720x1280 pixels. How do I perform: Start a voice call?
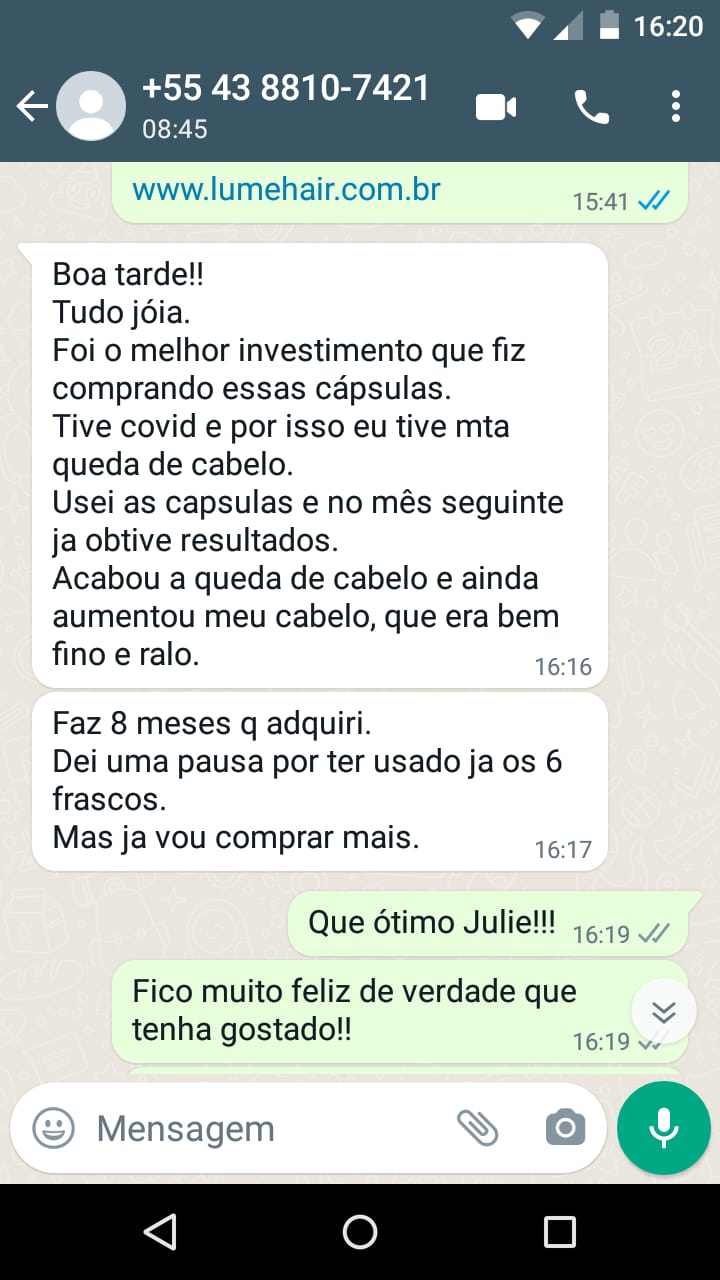pos(591,106)
